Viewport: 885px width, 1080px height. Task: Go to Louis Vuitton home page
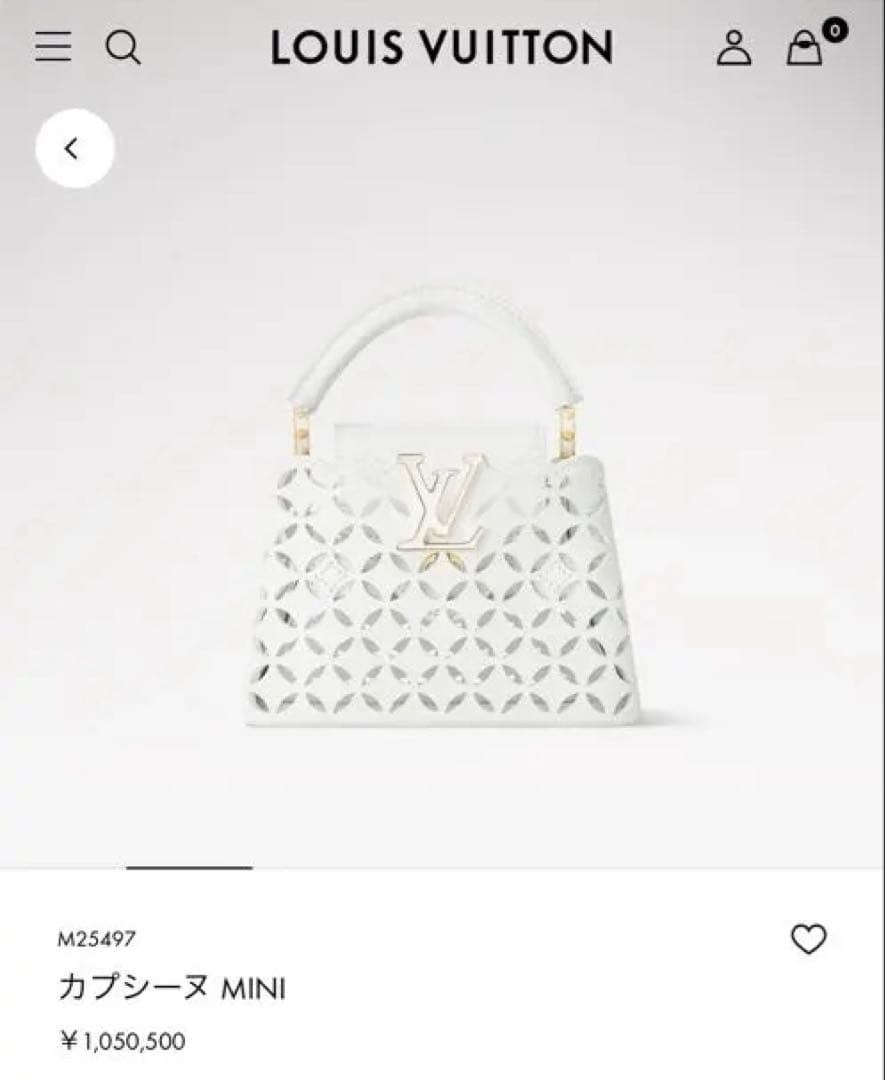[441, 47]
